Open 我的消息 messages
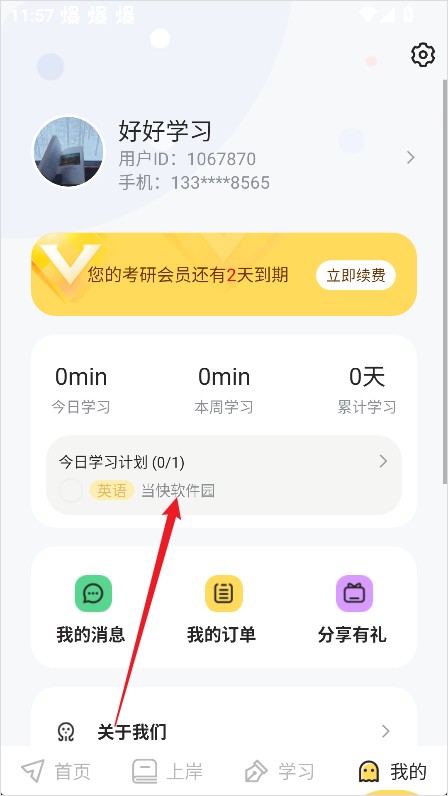This screenshot has height=796, width=448. pos(91,609)
